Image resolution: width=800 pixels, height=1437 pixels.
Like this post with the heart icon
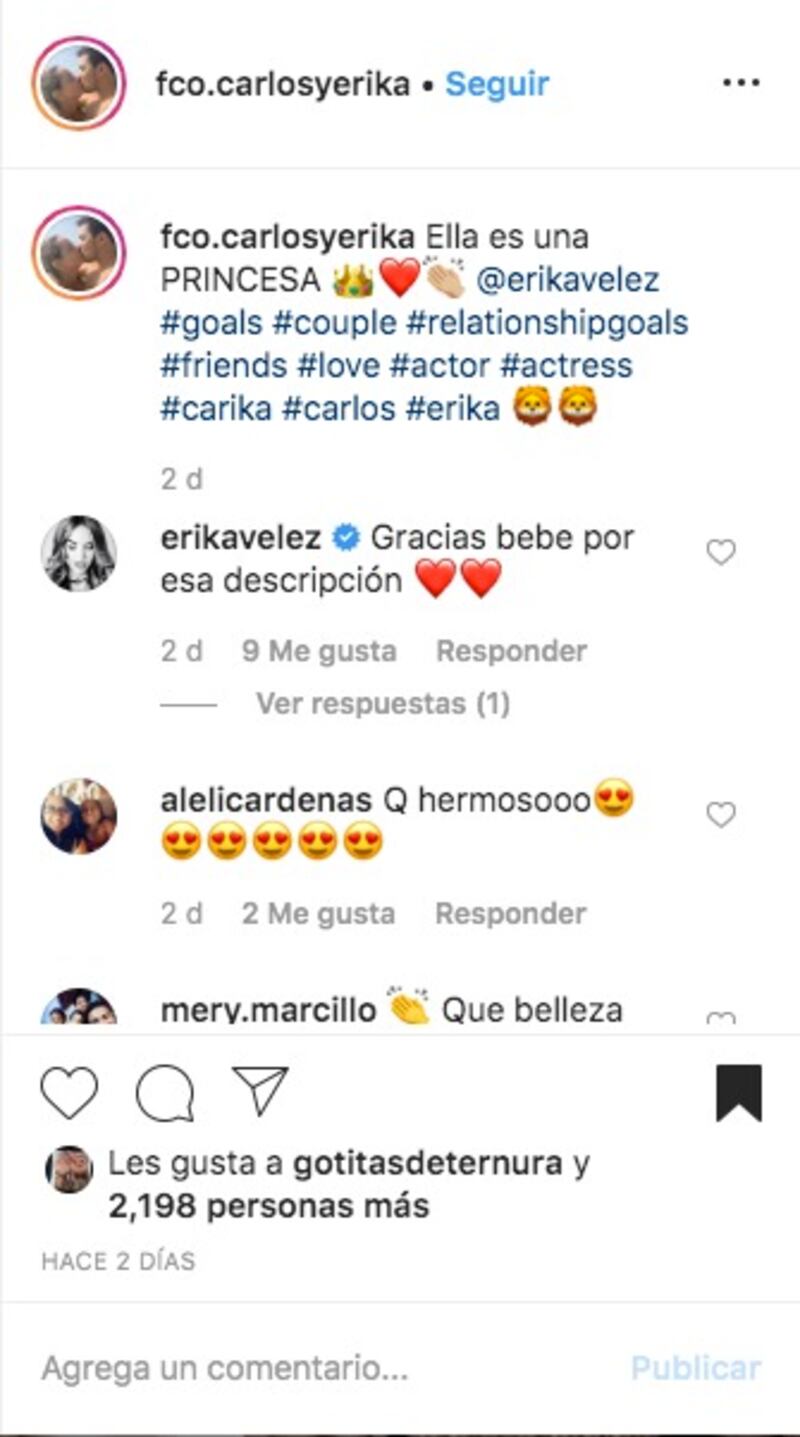click(x=69, y=1093)
